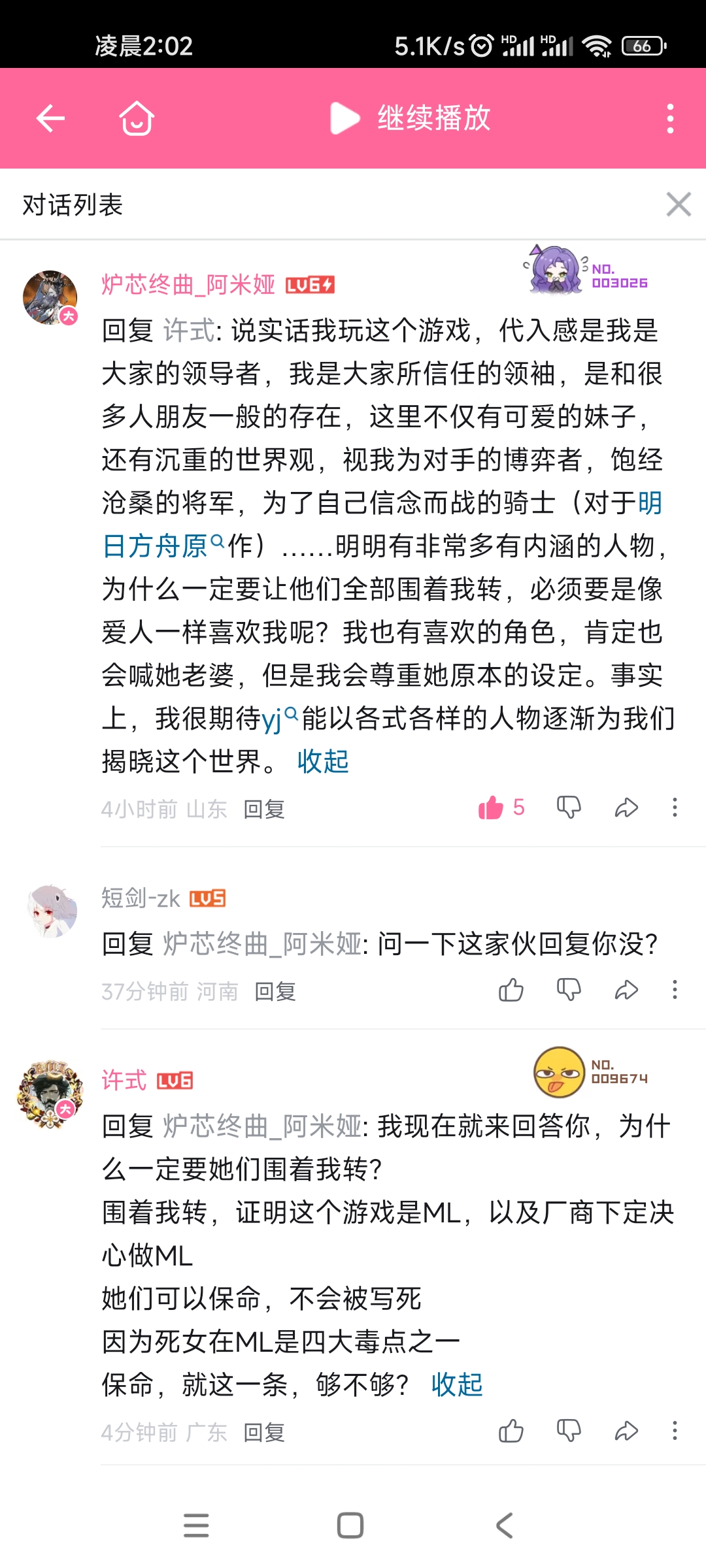Image resolution: width=706 pixels, height=1568 pixels.
Task: Like 许式's comment
Action: coord(511,1431)
